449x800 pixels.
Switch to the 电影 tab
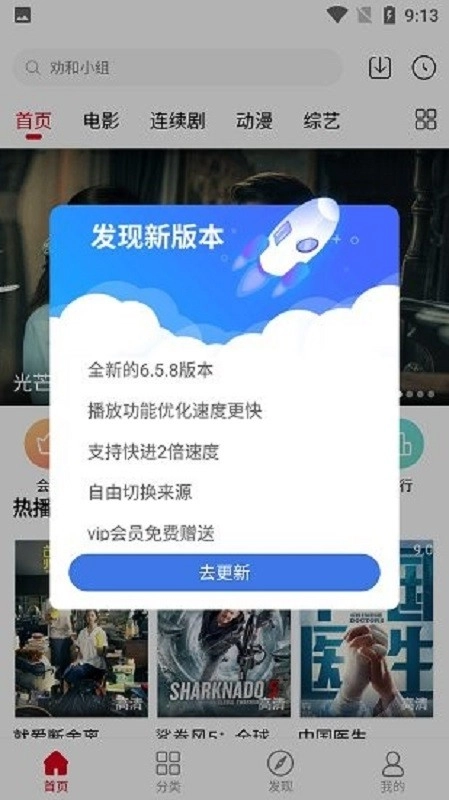[x=101, y=121]
